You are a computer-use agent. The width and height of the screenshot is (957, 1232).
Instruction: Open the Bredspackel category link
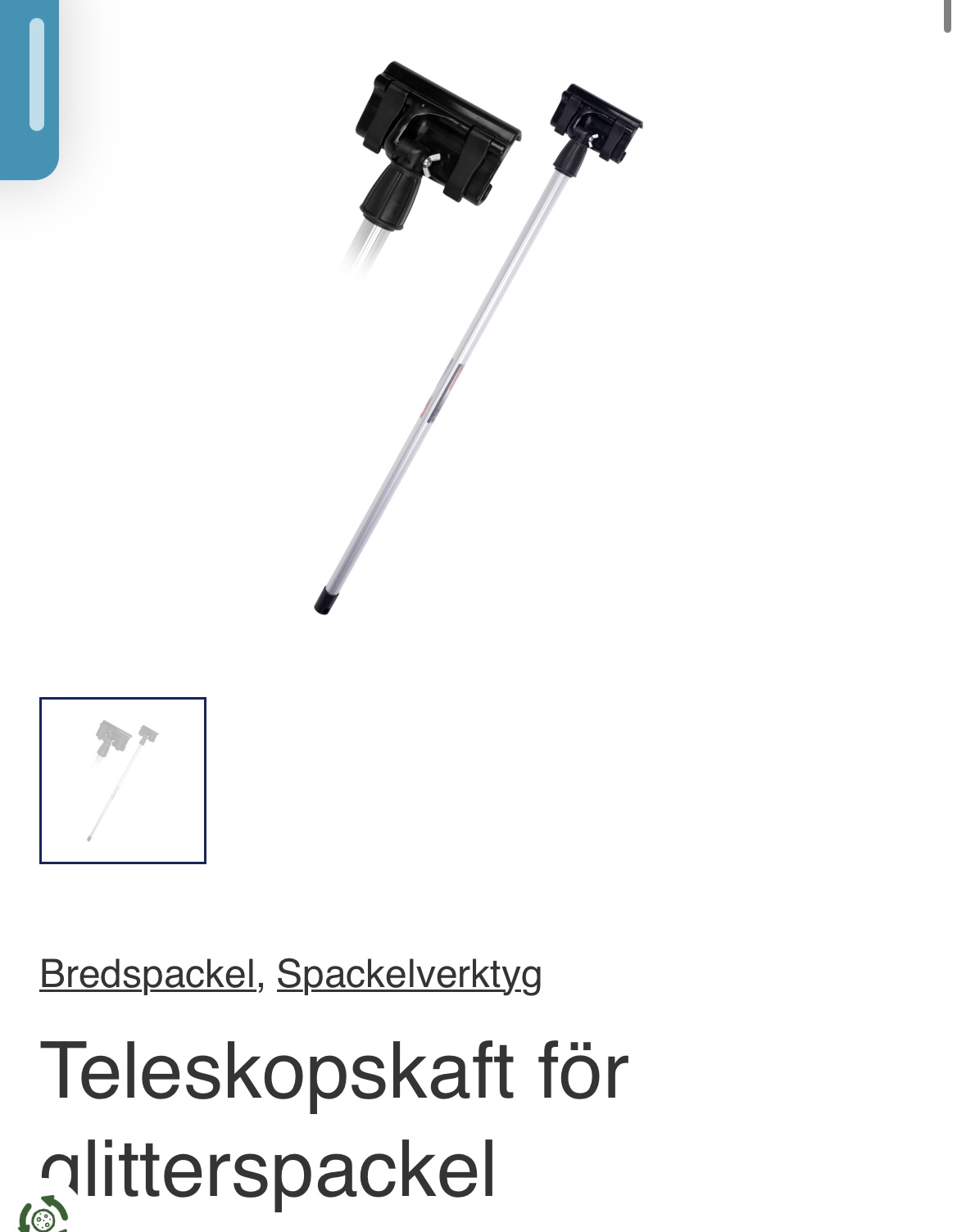(x=147, y=974)
